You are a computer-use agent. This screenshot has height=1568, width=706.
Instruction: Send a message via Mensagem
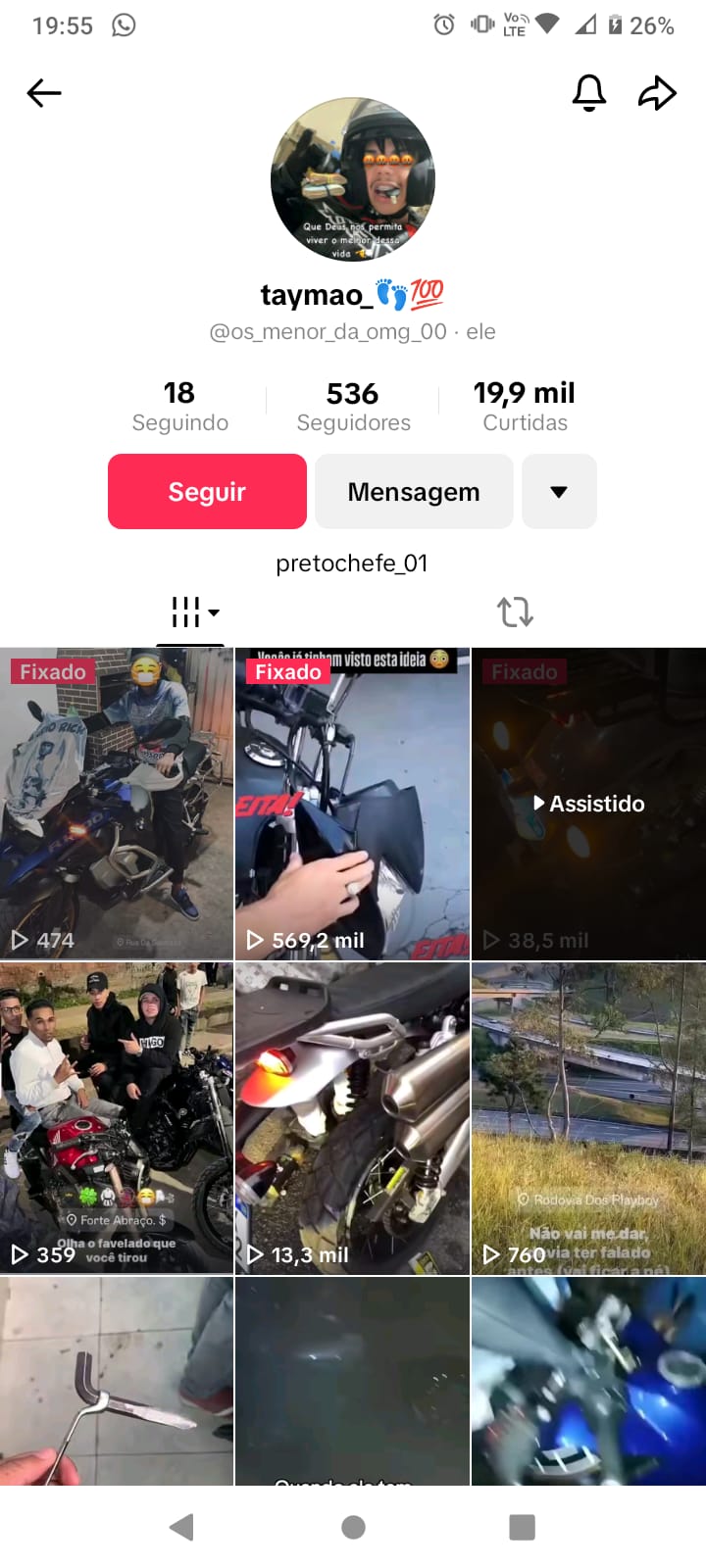click(414, 491)
